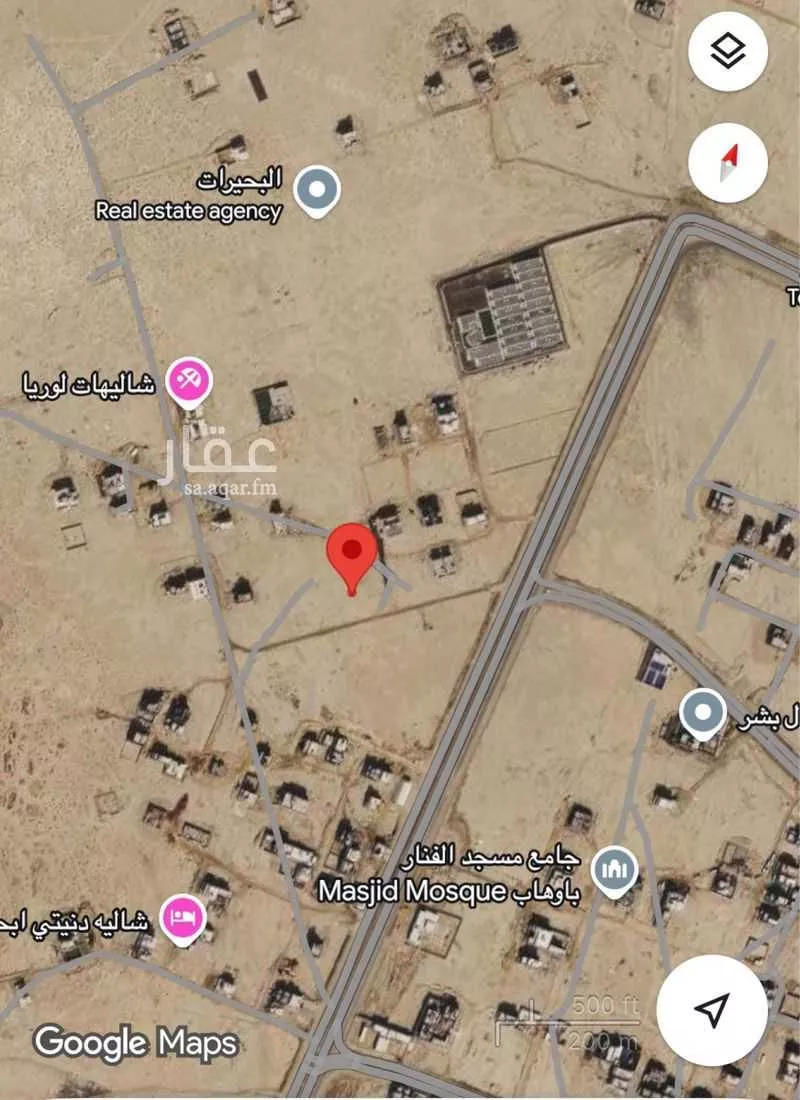The image size is (800, 1100).
Task: Tap the red dropped pin
Action: (x=352, y=553)
